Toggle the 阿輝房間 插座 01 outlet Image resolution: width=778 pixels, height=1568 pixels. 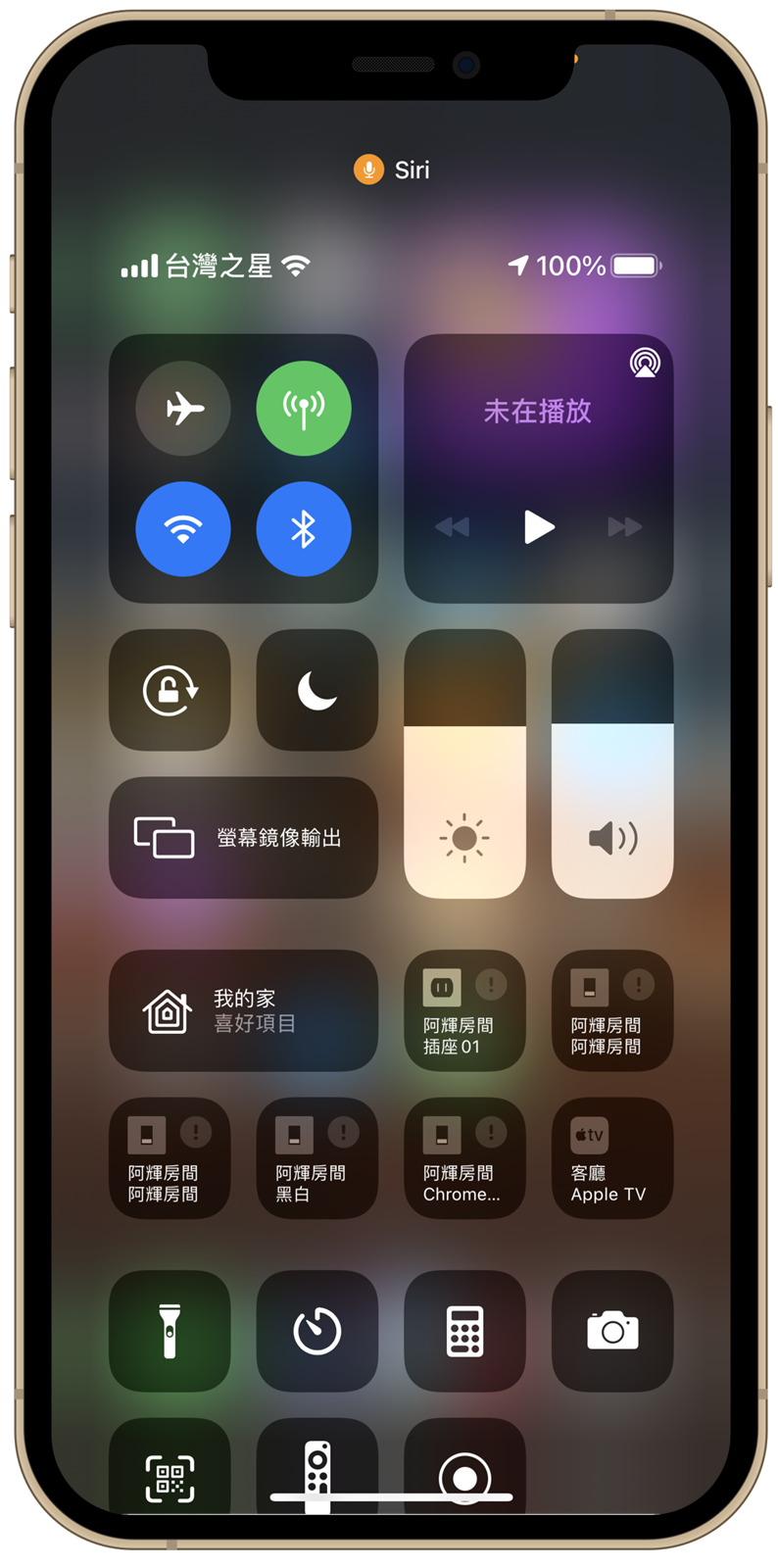pos(464,1010)
